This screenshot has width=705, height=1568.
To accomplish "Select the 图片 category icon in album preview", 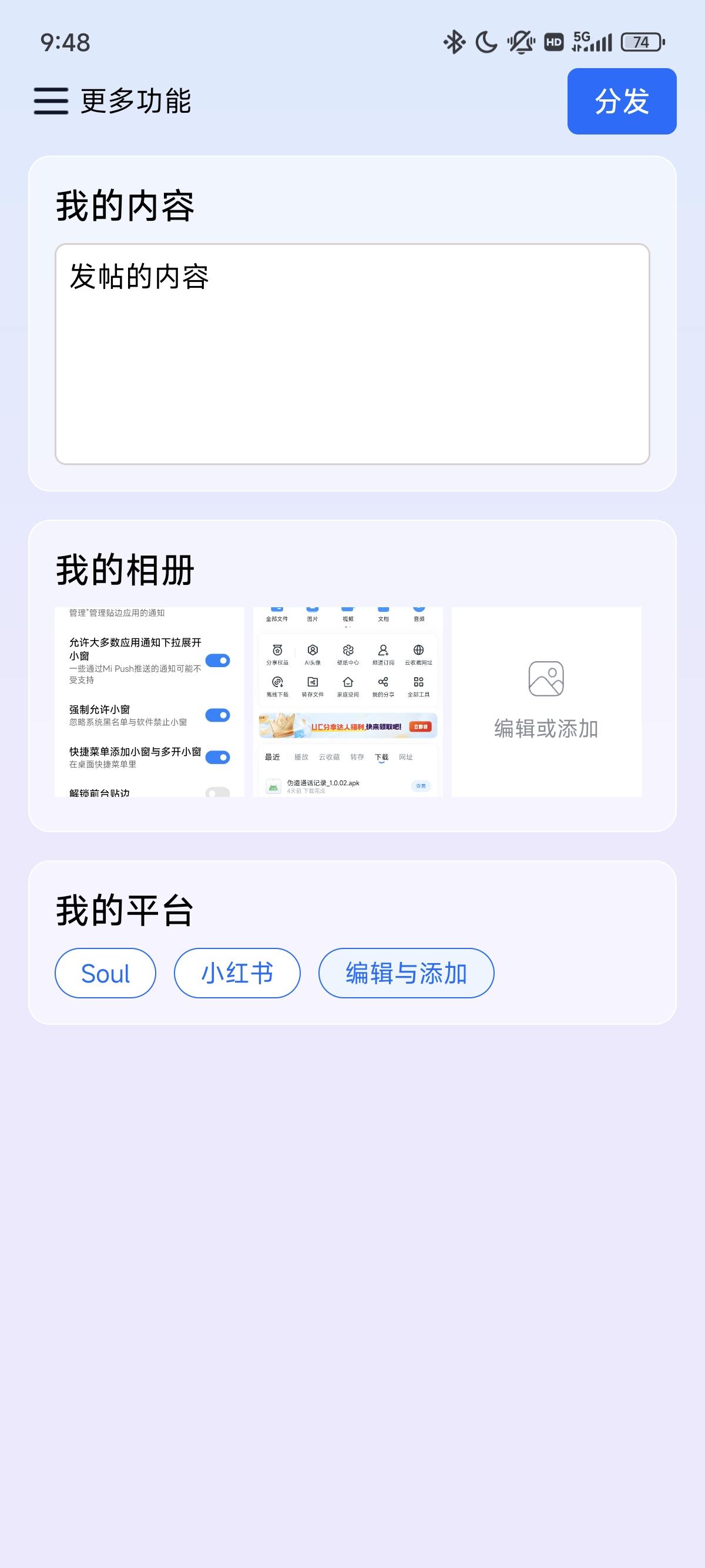I will click(313, 615).
